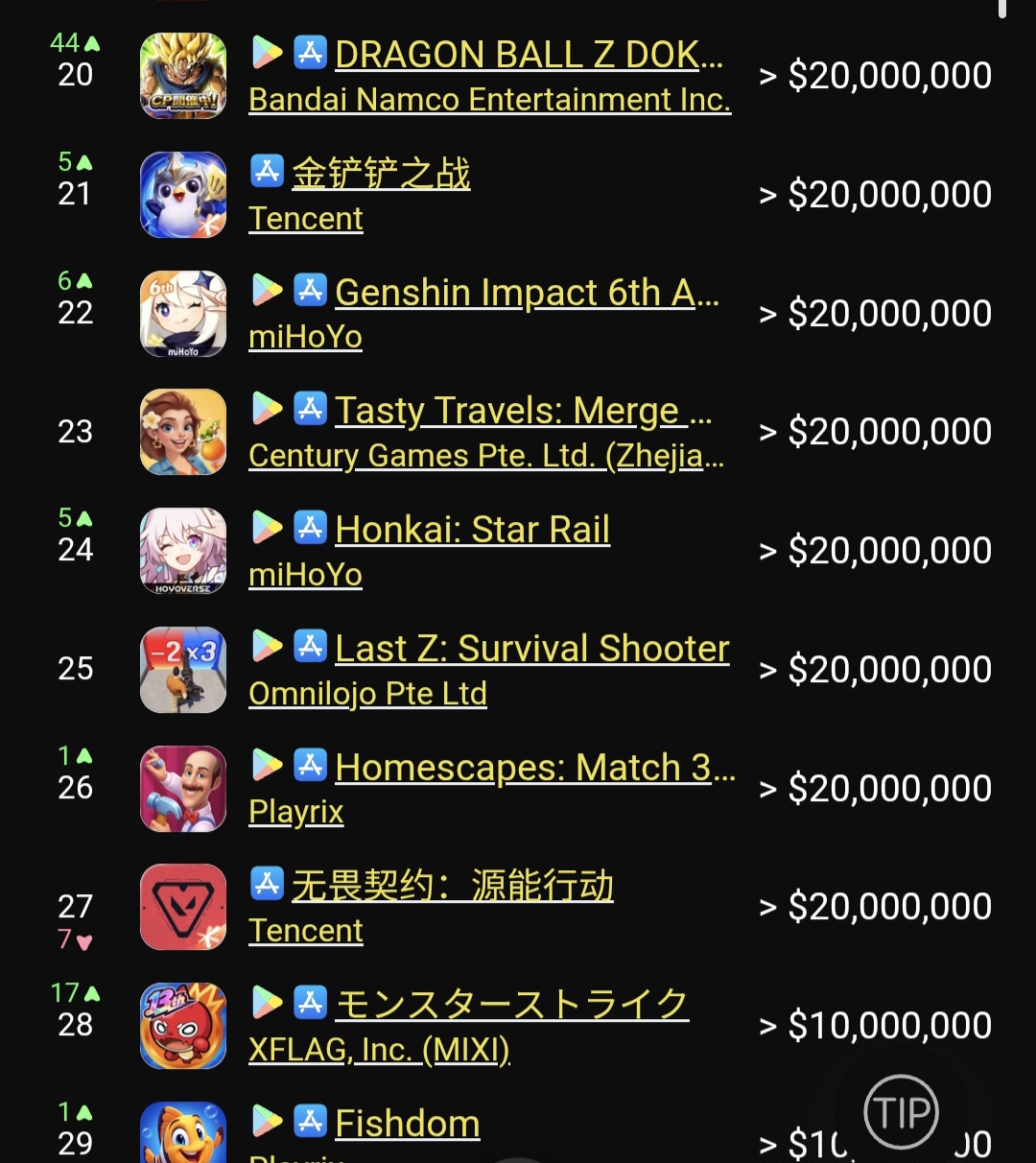Open Homescapes: Match 3 link

point(535,768)
